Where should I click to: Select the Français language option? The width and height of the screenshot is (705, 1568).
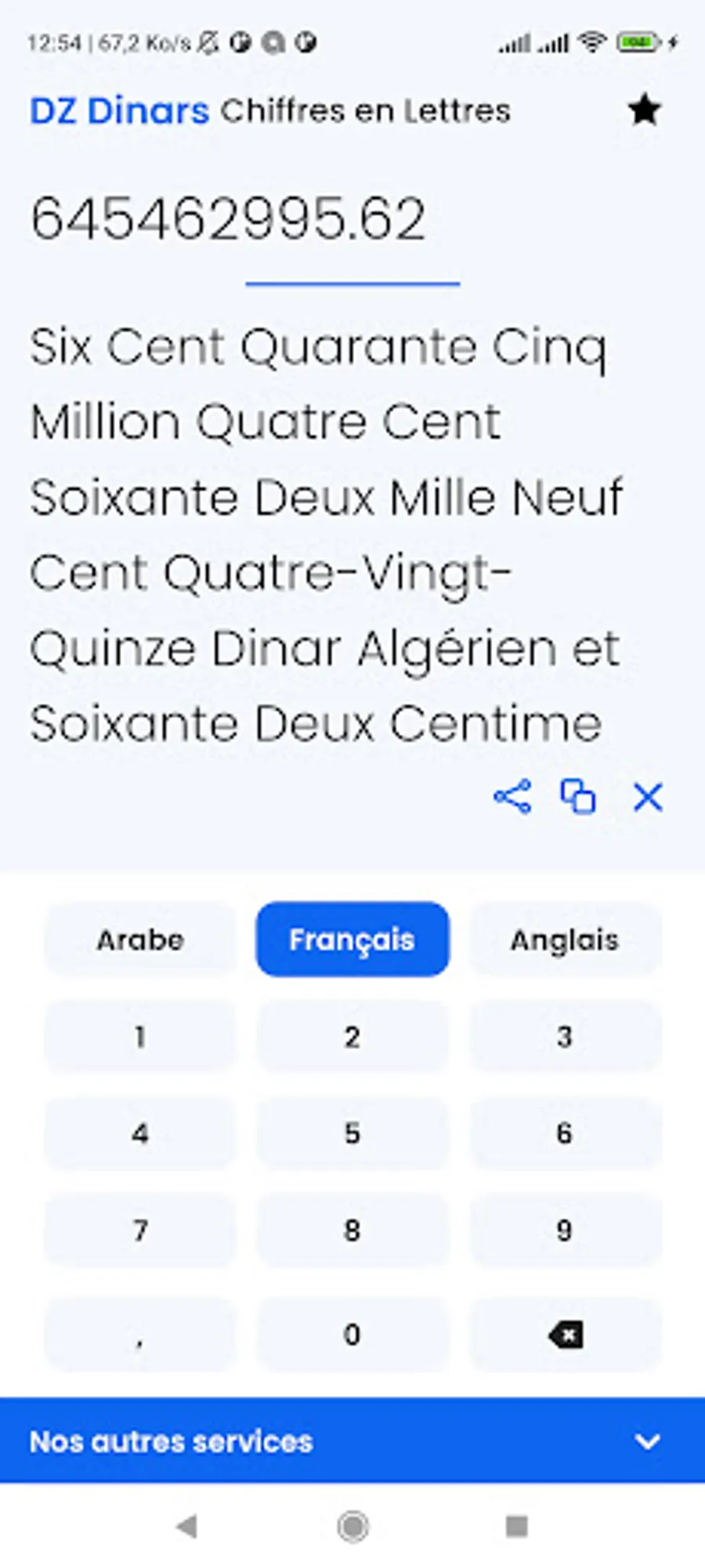coord(352,939)
